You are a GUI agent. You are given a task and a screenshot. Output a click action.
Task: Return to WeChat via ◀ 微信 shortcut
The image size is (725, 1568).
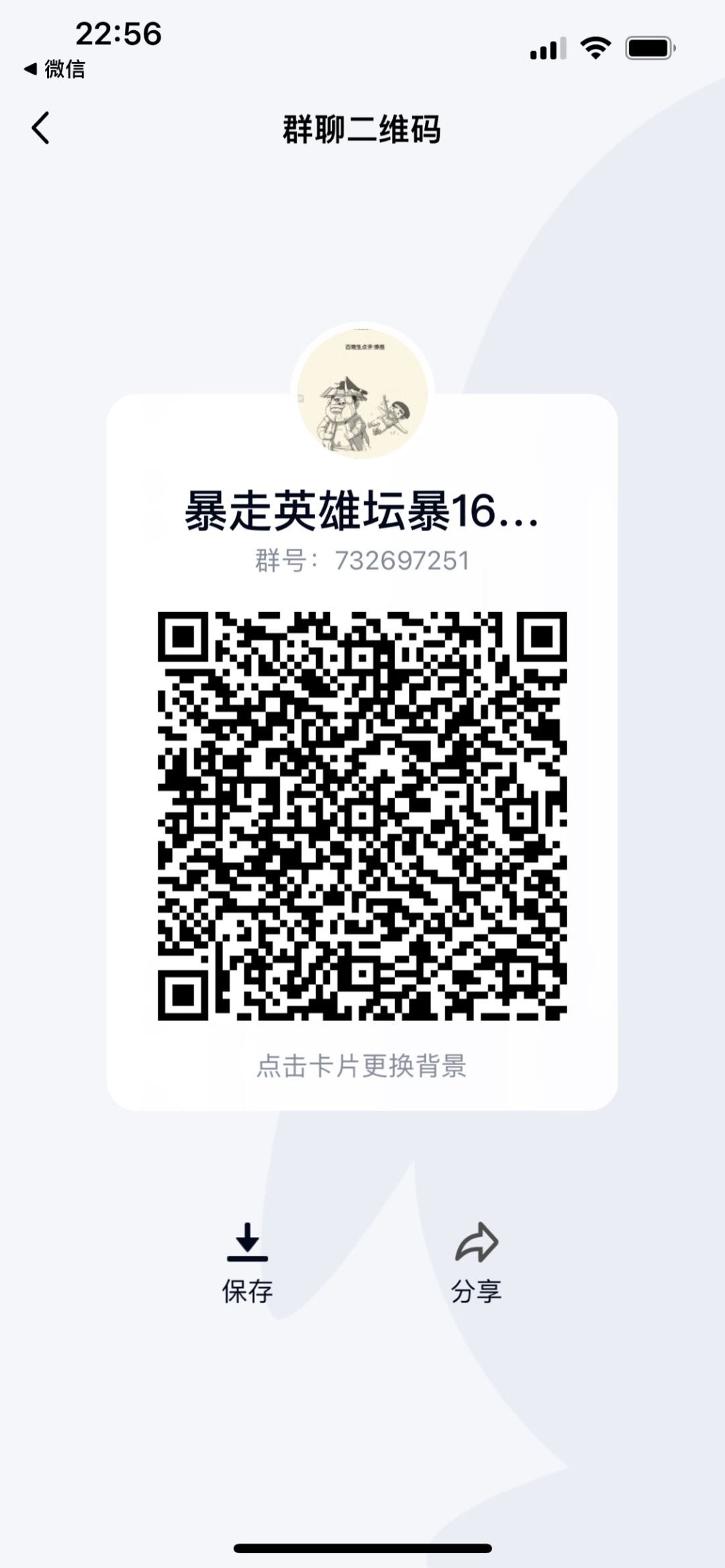[54, 70]
